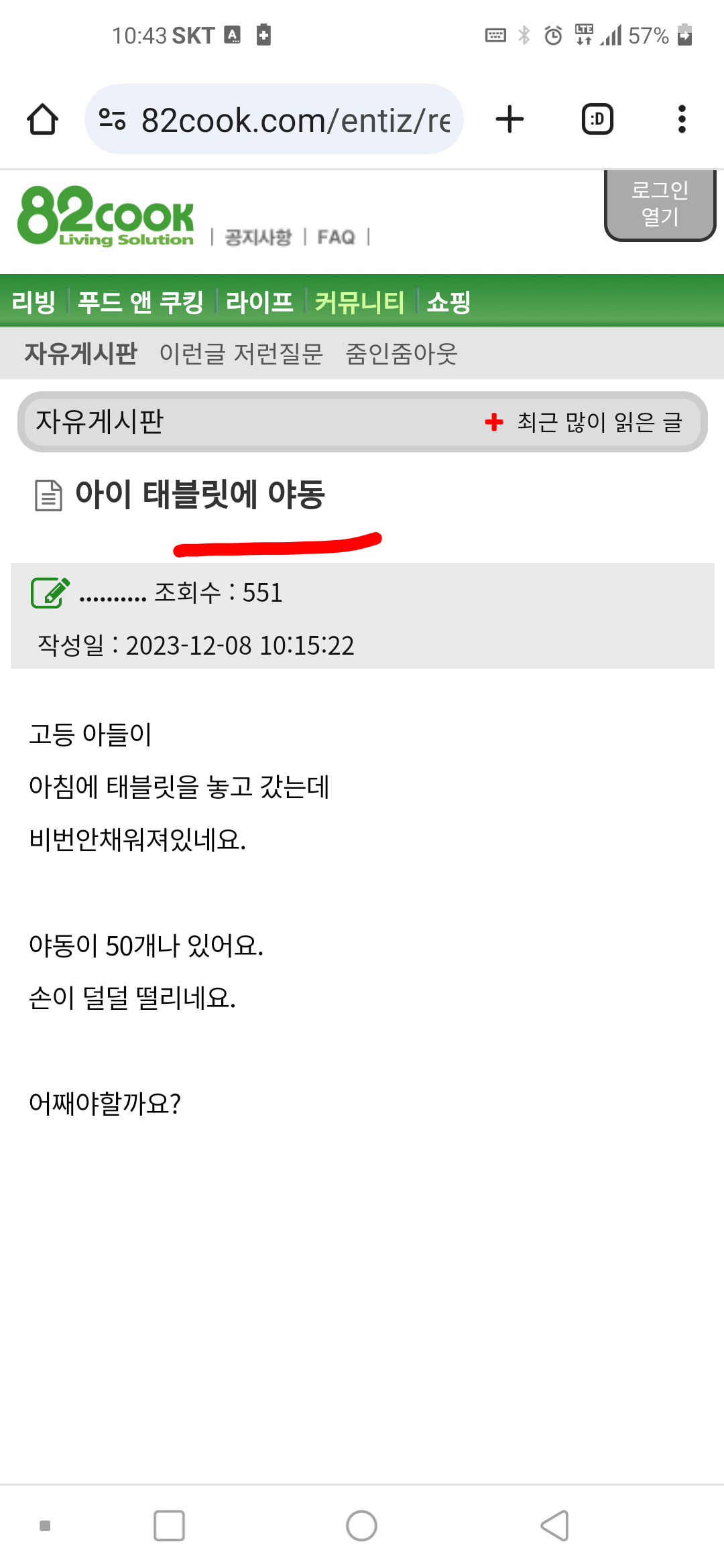Screen dimensions: 724x1568
Task: Open the browser overflow menu
Action: (x=682, y=119)
